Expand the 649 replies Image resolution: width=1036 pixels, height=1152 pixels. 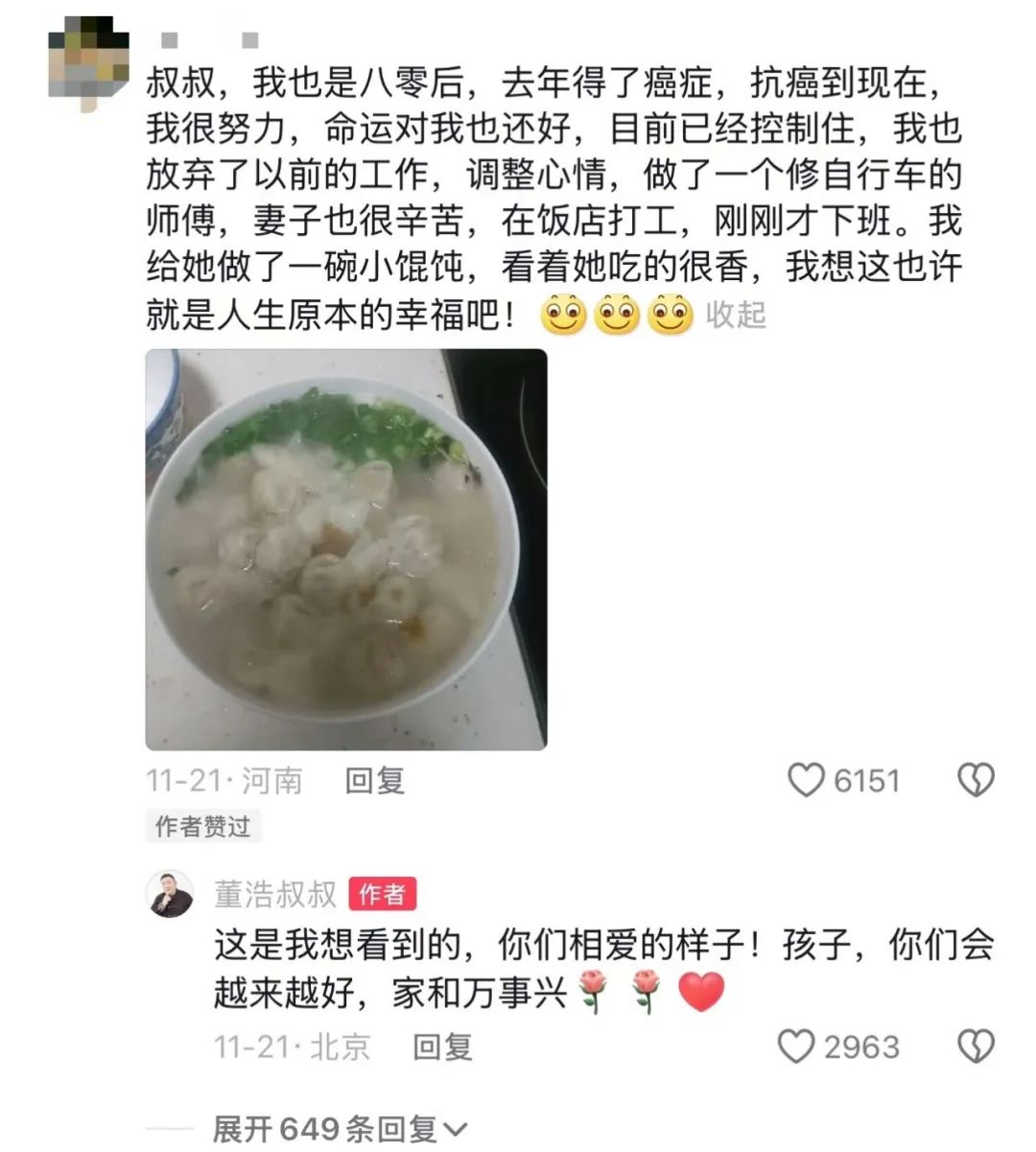340,1129
